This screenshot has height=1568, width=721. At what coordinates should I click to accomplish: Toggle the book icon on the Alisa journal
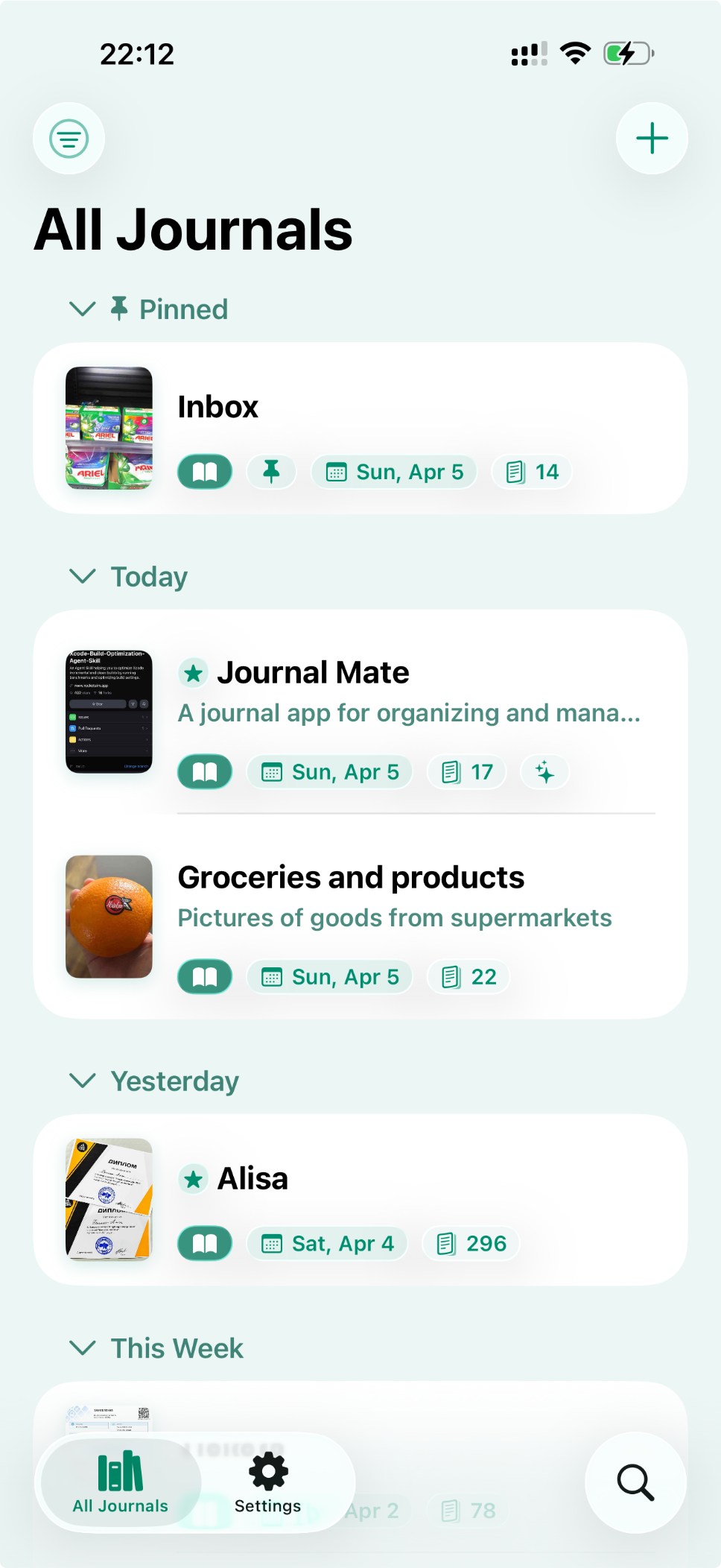click(x=204, y=1243)
